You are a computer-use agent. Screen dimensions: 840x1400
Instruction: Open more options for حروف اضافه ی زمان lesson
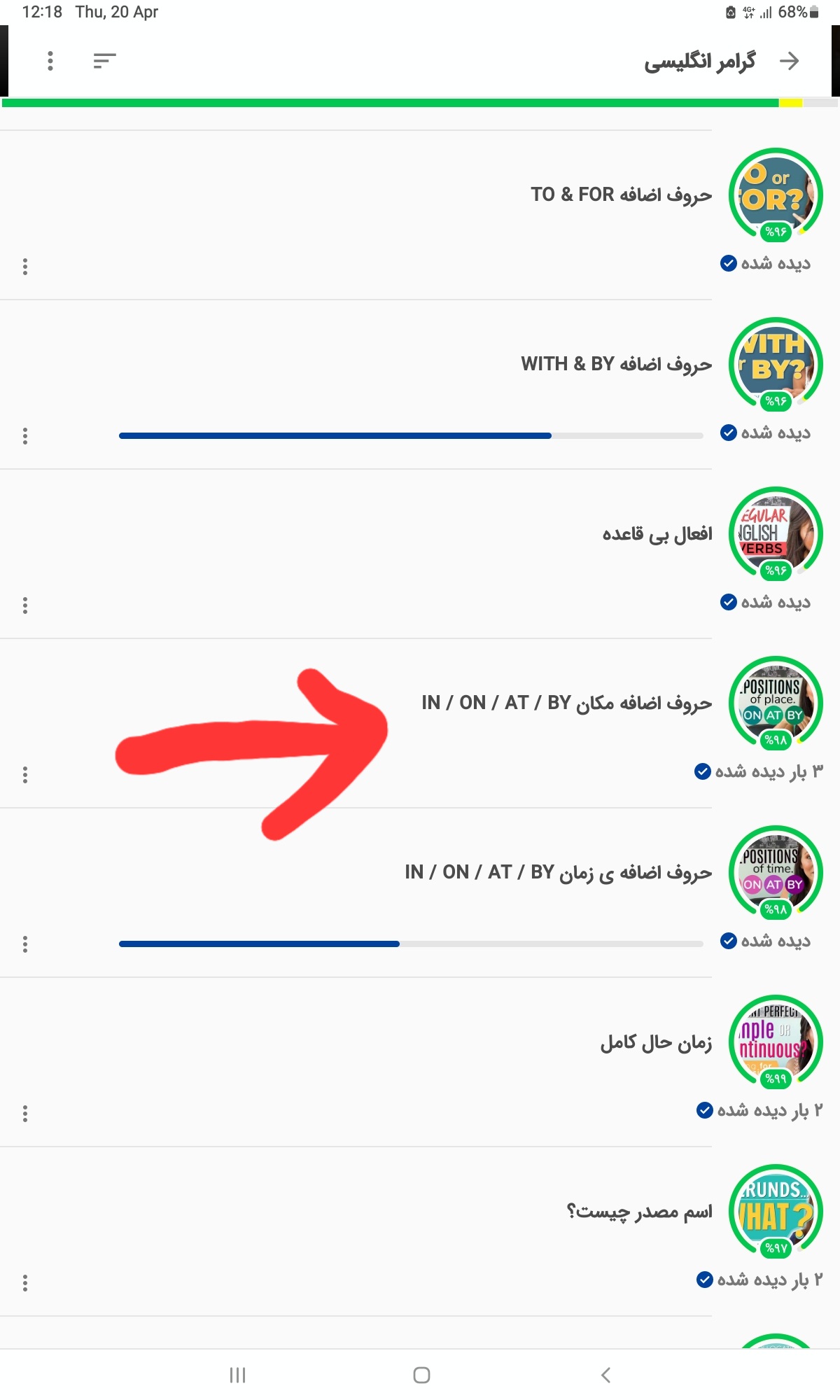coord(25,944)
